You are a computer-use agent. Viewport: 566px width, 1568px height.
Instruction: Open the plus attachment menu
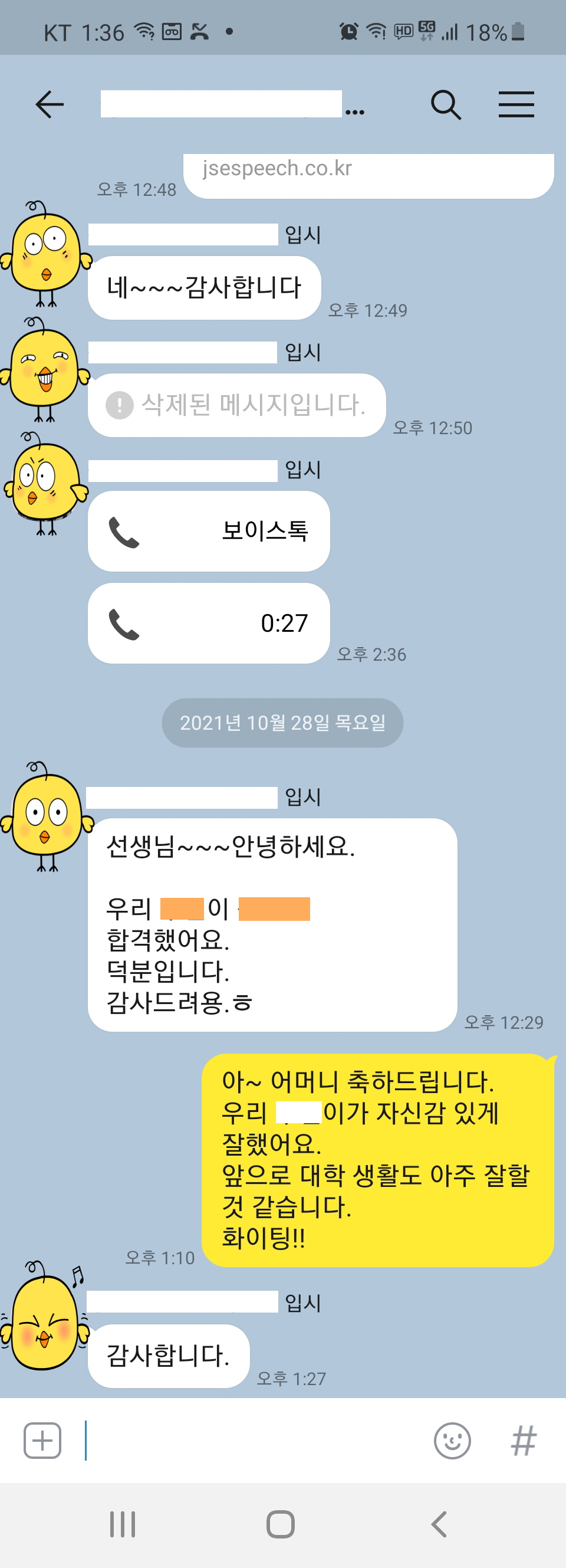tap(42, 1440)
